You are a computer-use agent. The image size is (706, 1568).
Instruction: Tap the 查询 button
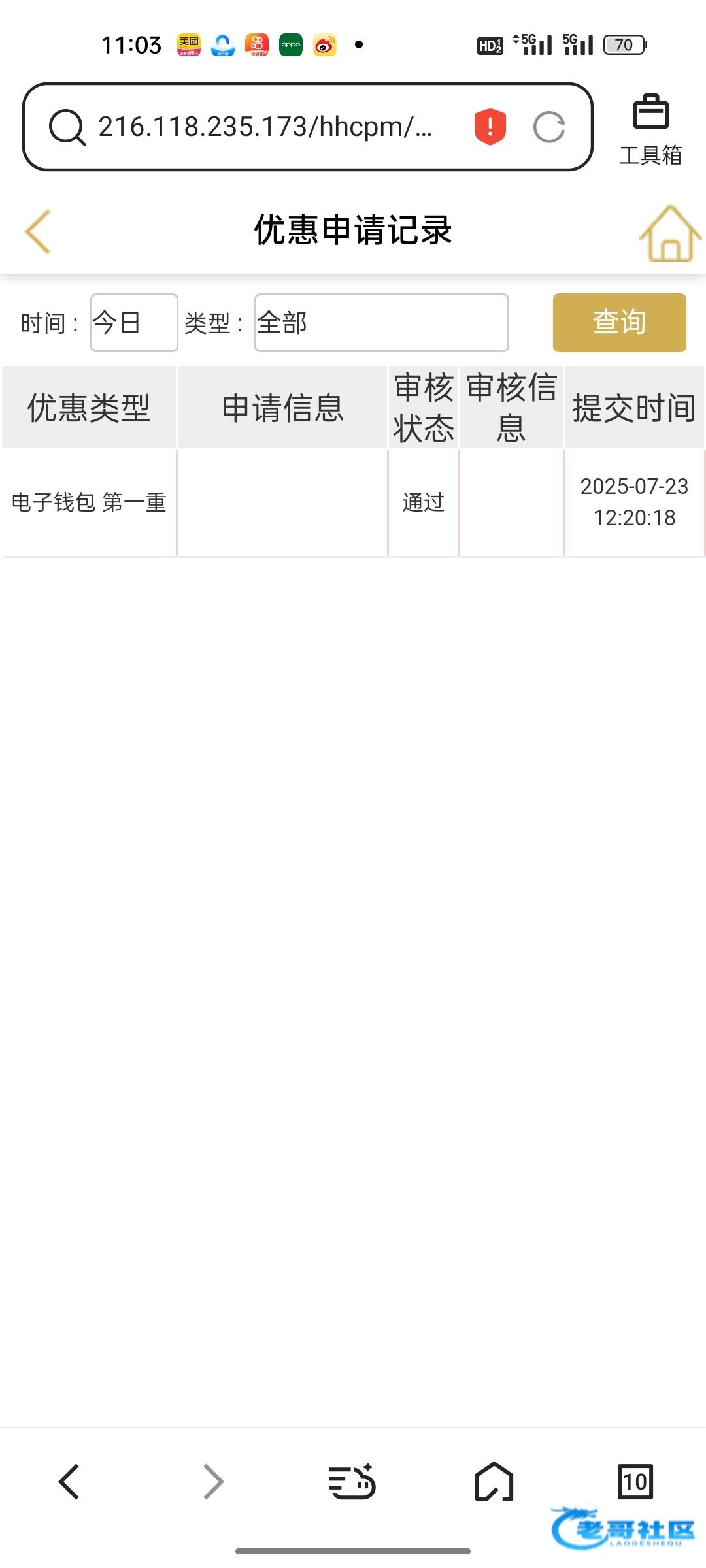619,323
